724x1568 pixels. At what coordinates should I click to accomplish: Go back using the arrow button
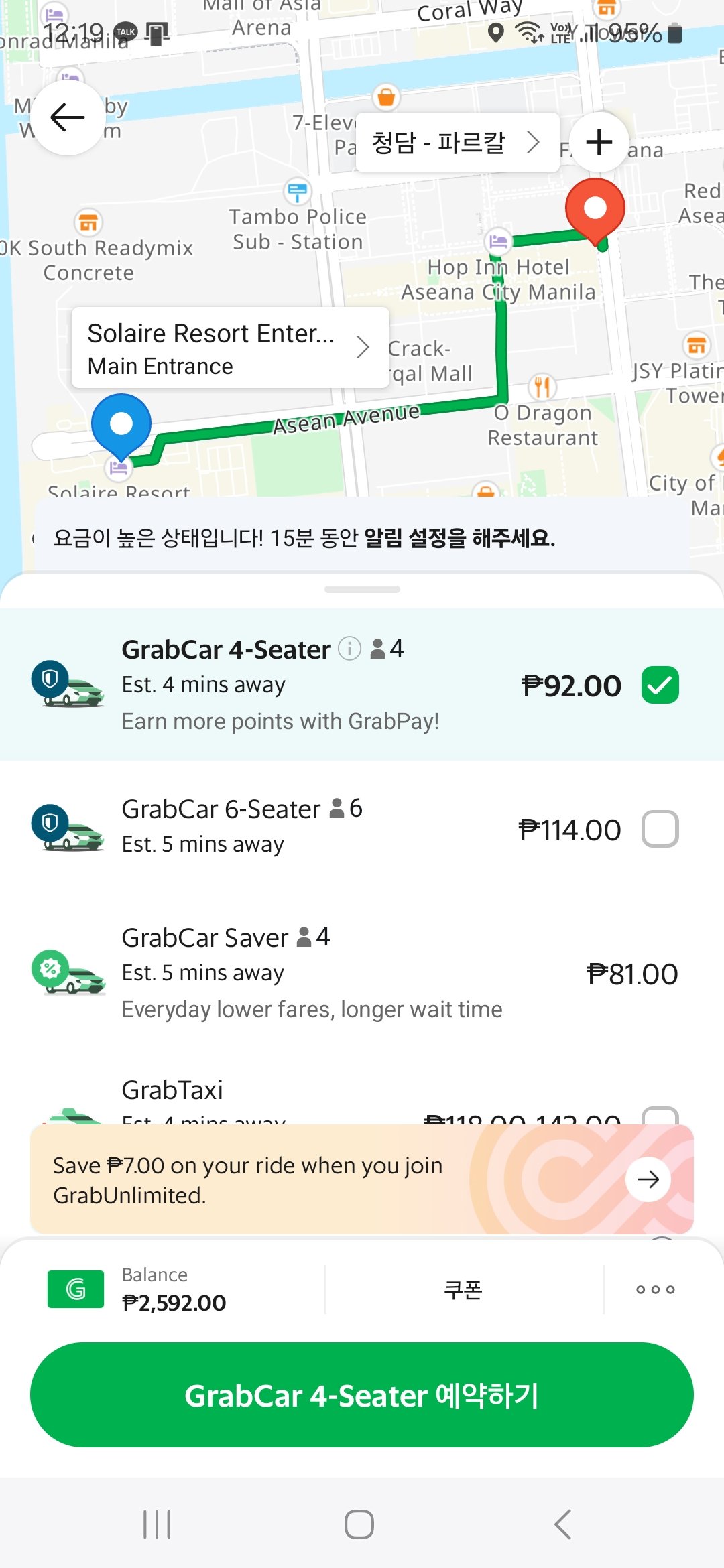pyautogui.click(x=67, y=118)
